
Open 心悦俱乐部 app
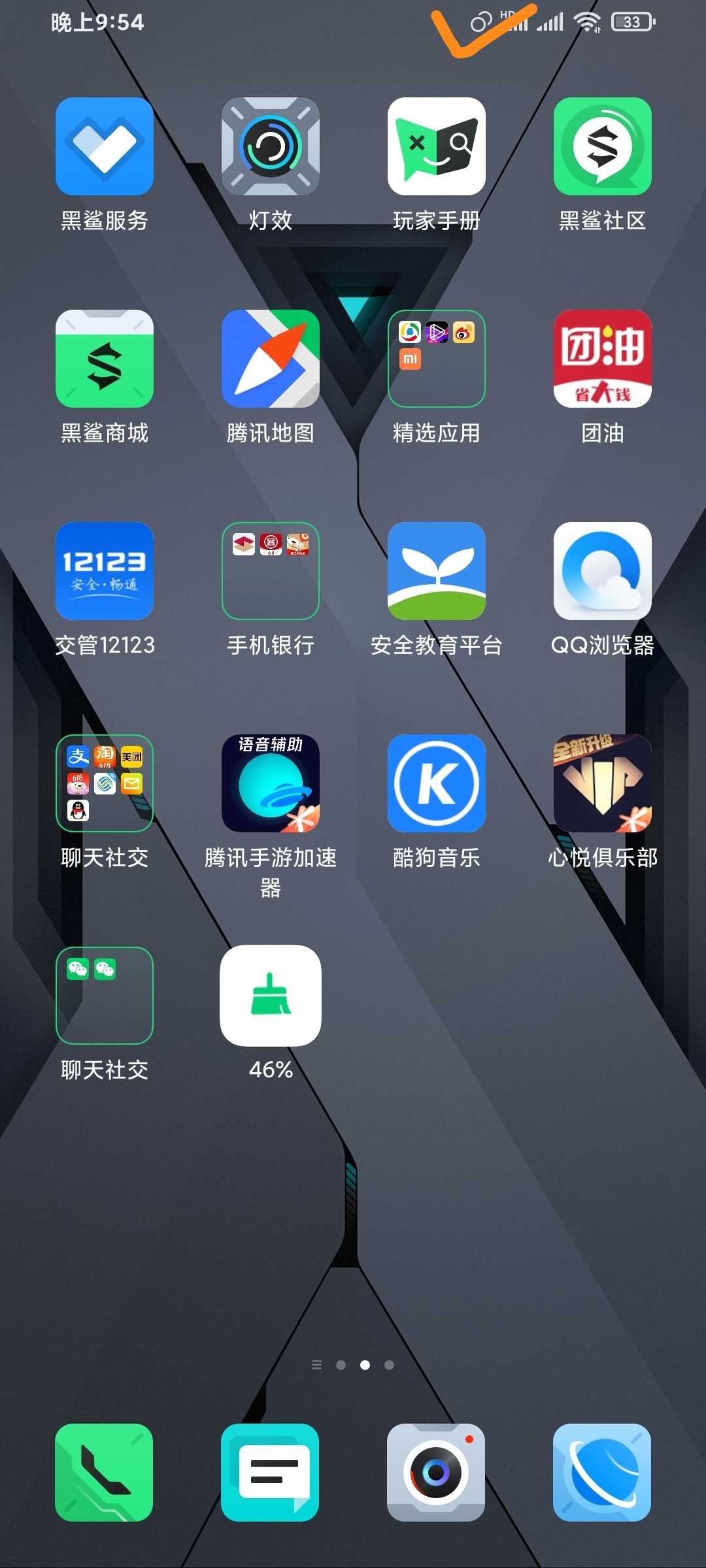pyautogui.click(x=603, y=783)
